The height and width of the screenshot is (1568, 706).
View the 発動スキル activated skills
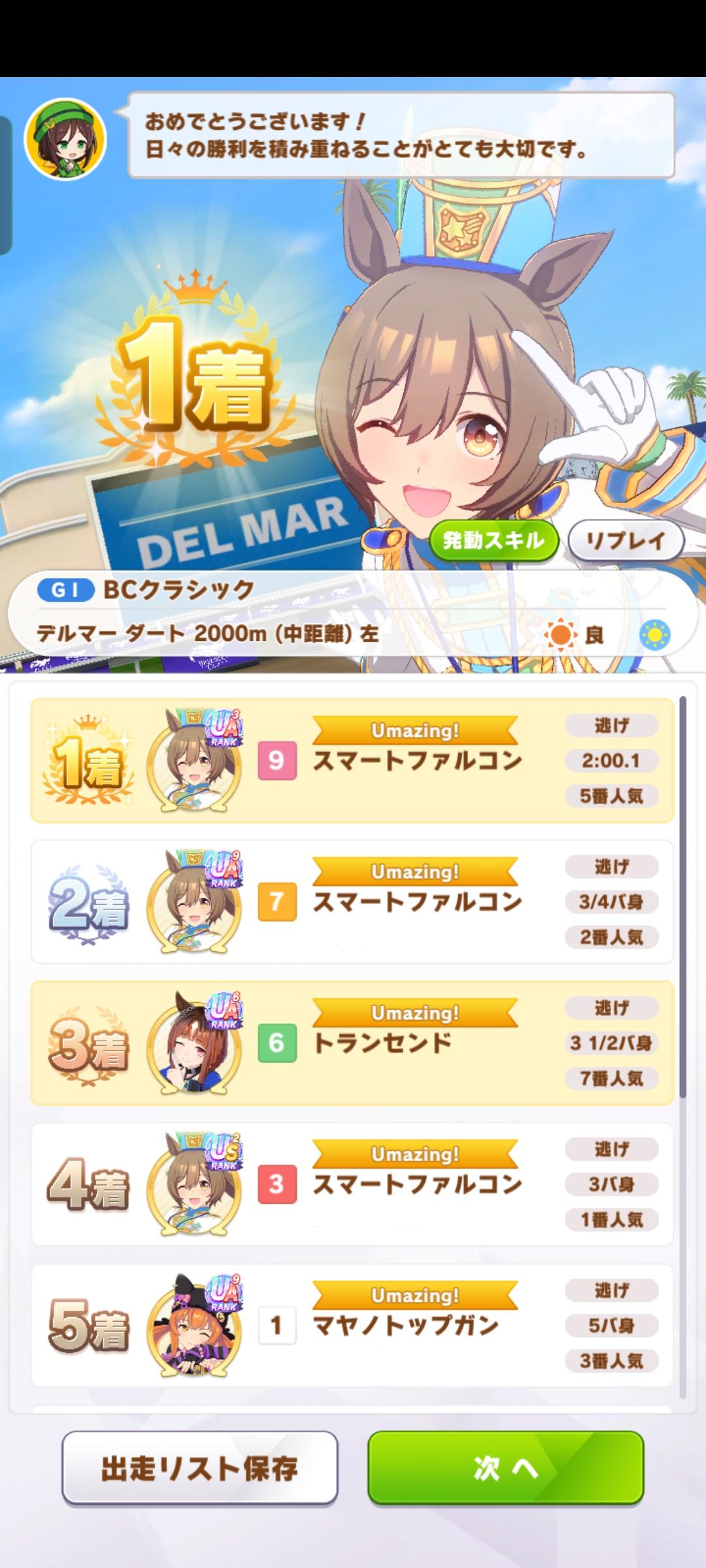(x=494, y=540)
